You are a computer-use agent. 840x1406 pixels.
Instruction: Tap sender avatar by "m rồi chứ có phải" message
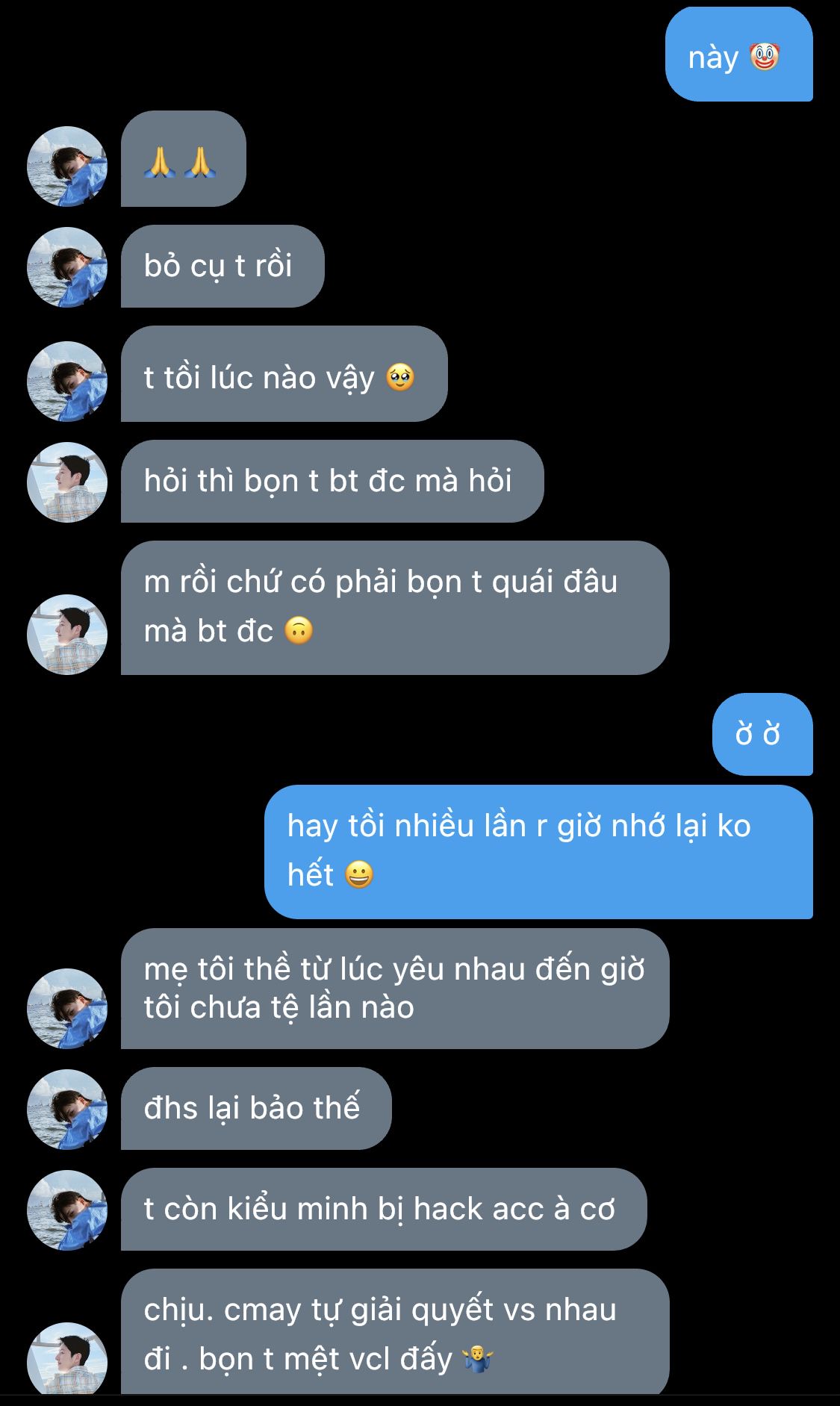pyautogui.click(x=67, y=635)
